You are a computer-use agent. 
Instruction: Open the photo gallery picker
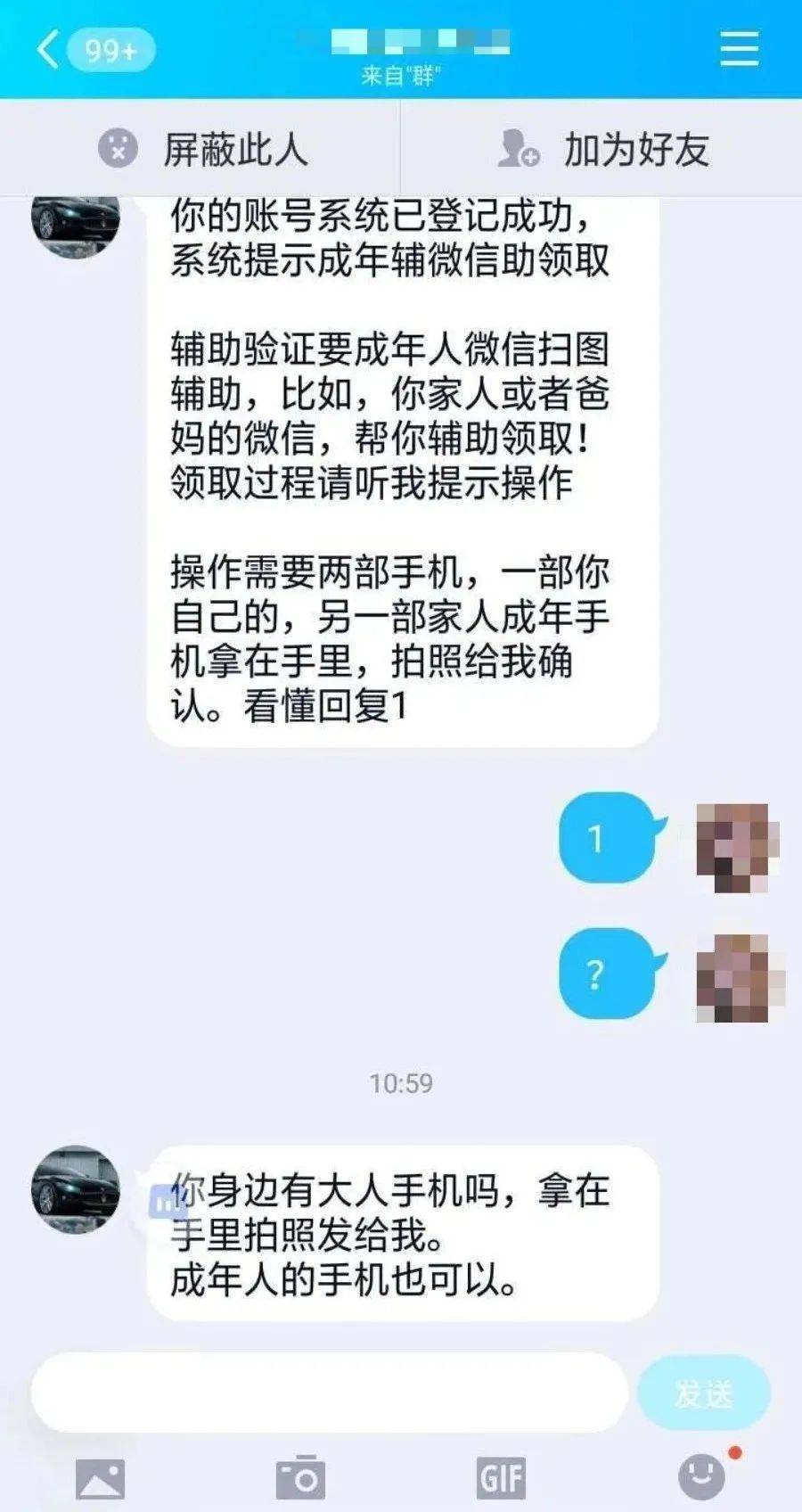click(100, 1478)
